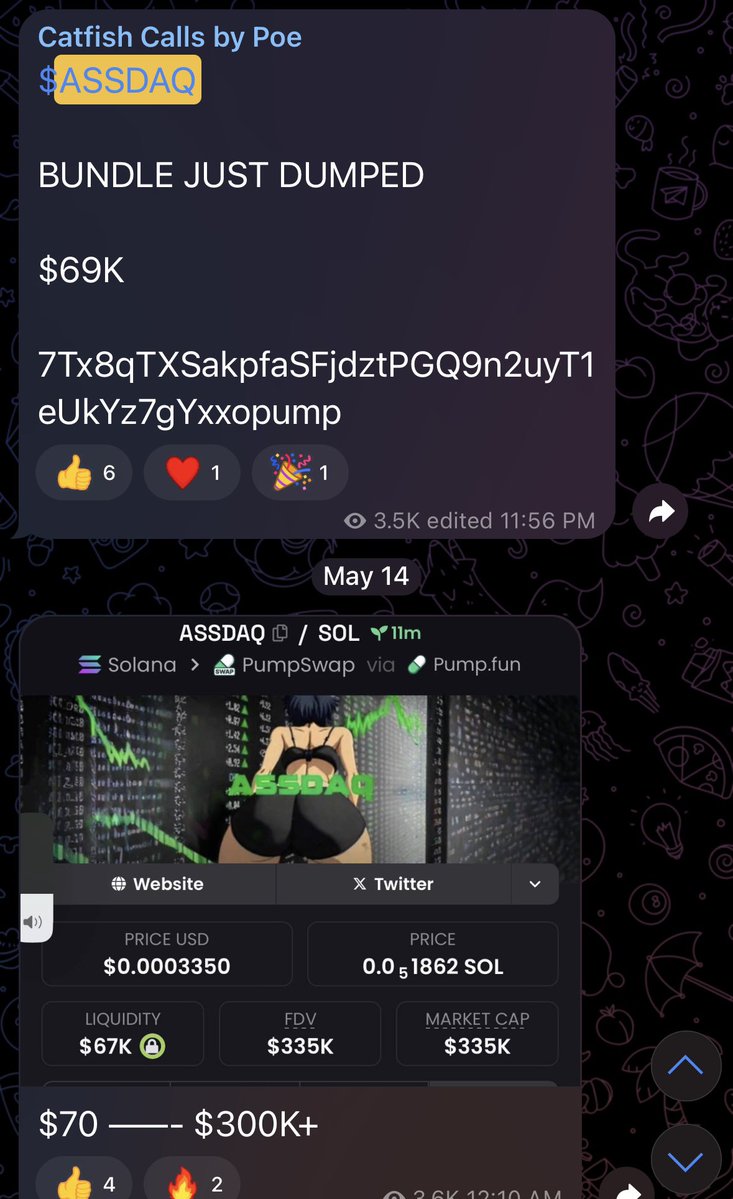Add party popper reaction on bundle message
This screenshot has width=733, height=1199.
click(x=300, y=472)
